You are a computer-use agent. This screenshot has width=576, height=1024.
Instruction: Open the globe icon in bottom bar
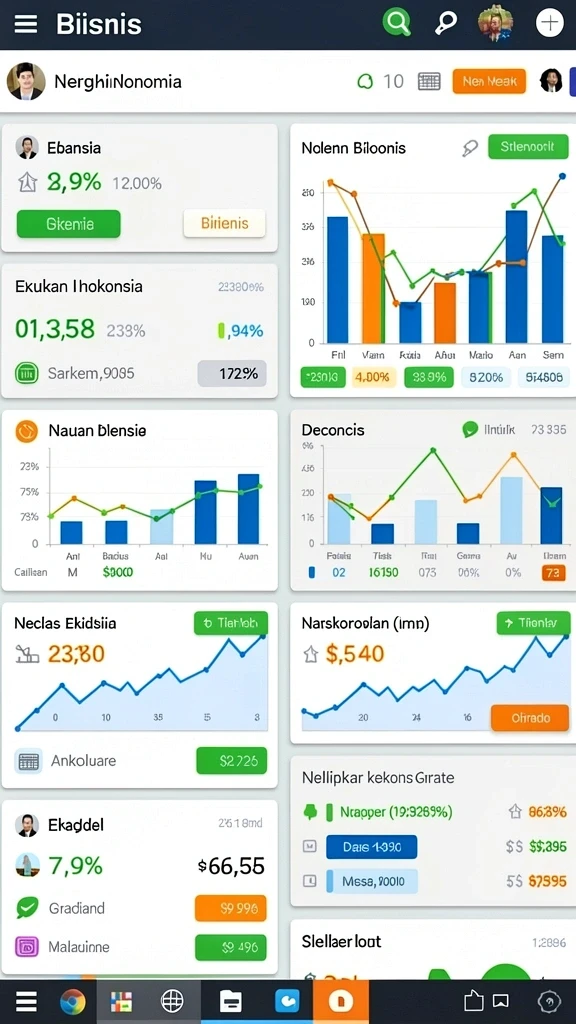tap(172, 1001)
